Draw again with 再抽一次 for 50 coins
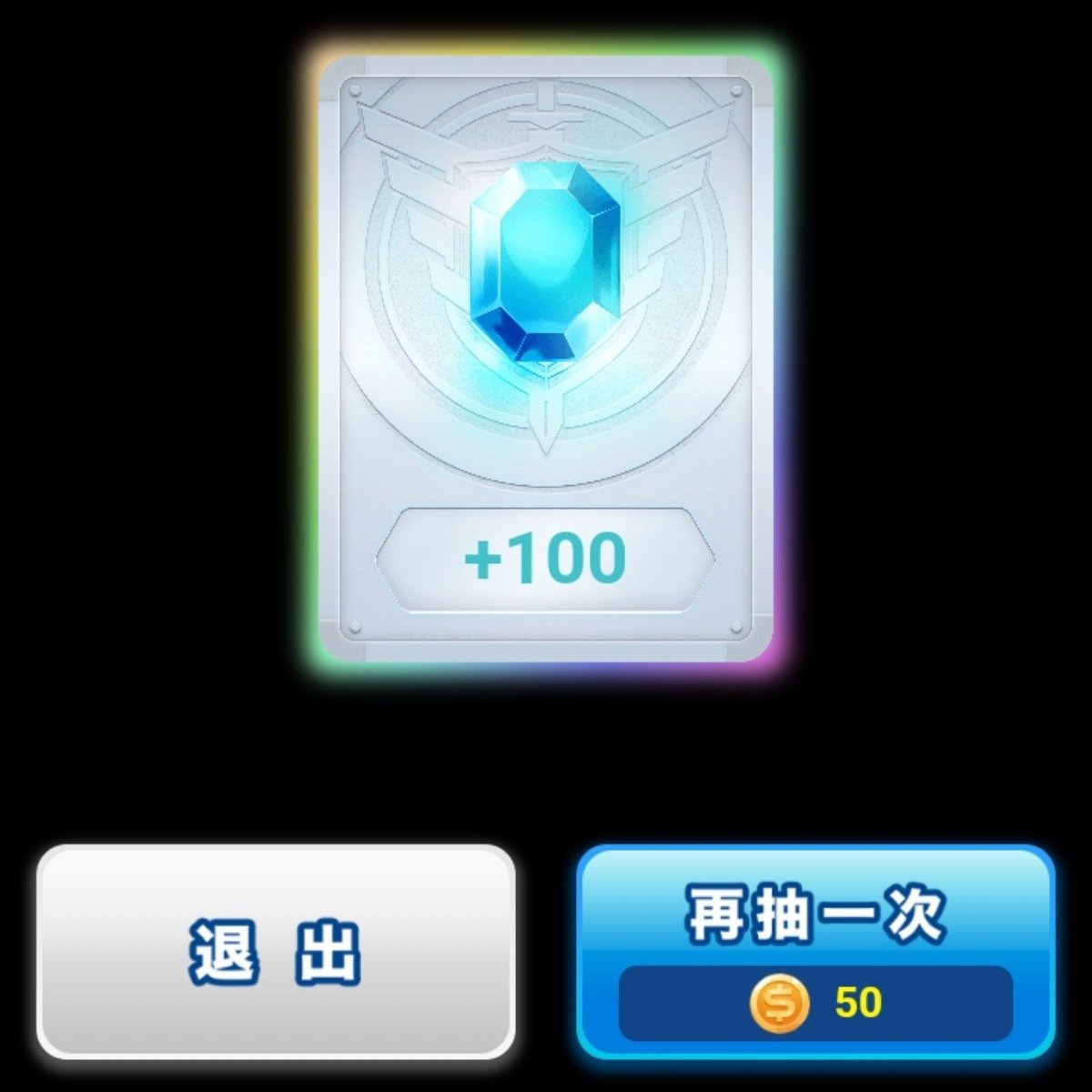 coord(815,952)
